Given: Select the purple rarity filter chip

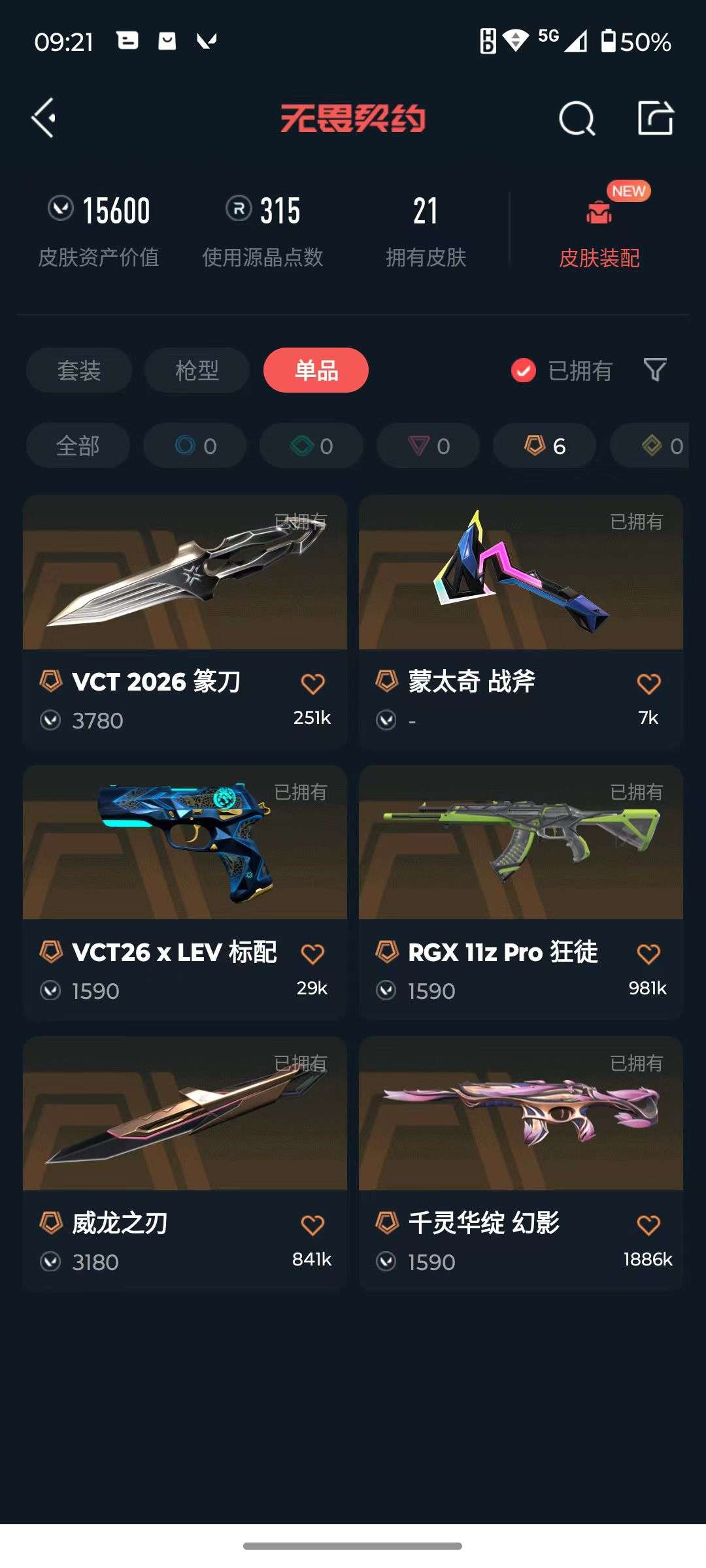Looking at the screenshot, I should point(427,446).
